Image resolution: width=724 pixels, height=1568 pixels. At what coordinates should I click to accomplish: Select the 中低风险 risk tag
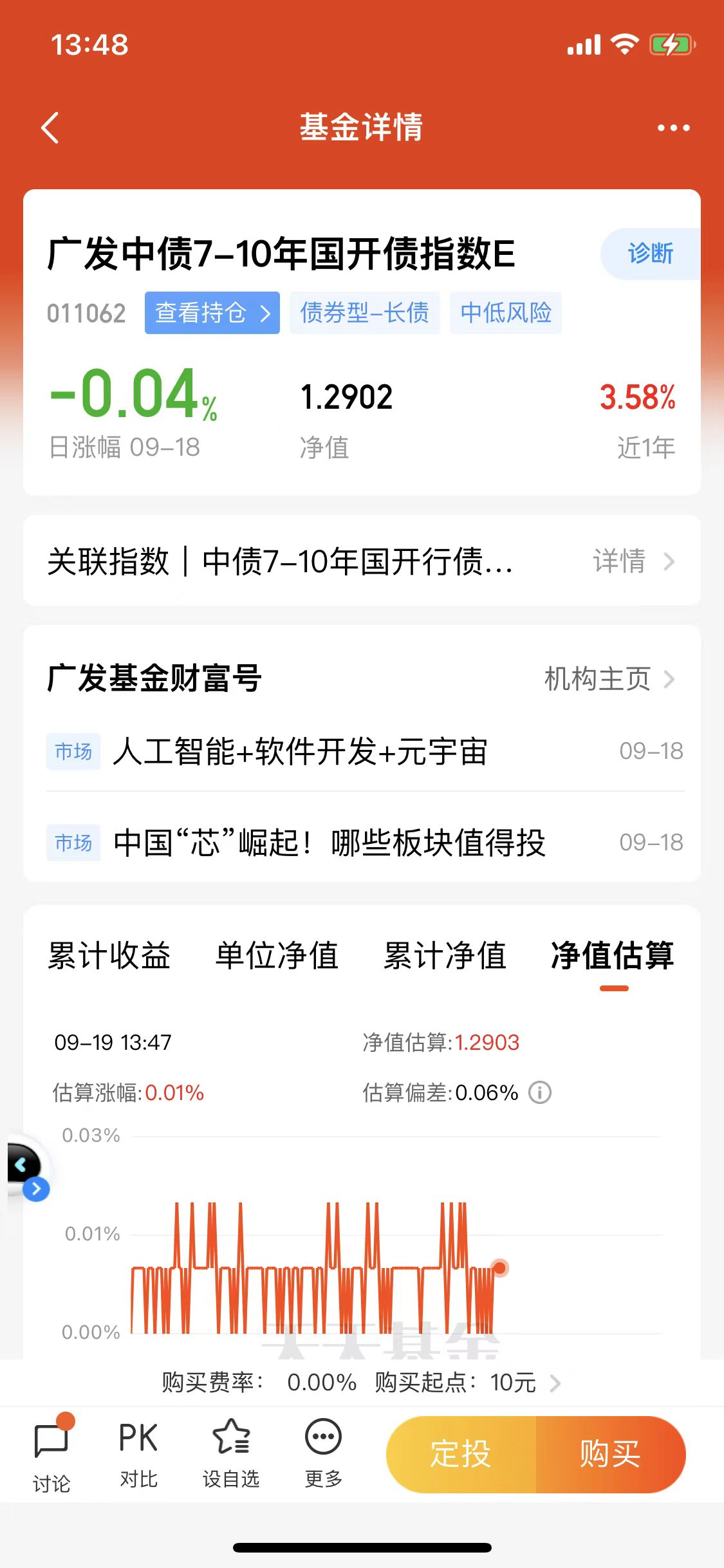click(506, 313)
